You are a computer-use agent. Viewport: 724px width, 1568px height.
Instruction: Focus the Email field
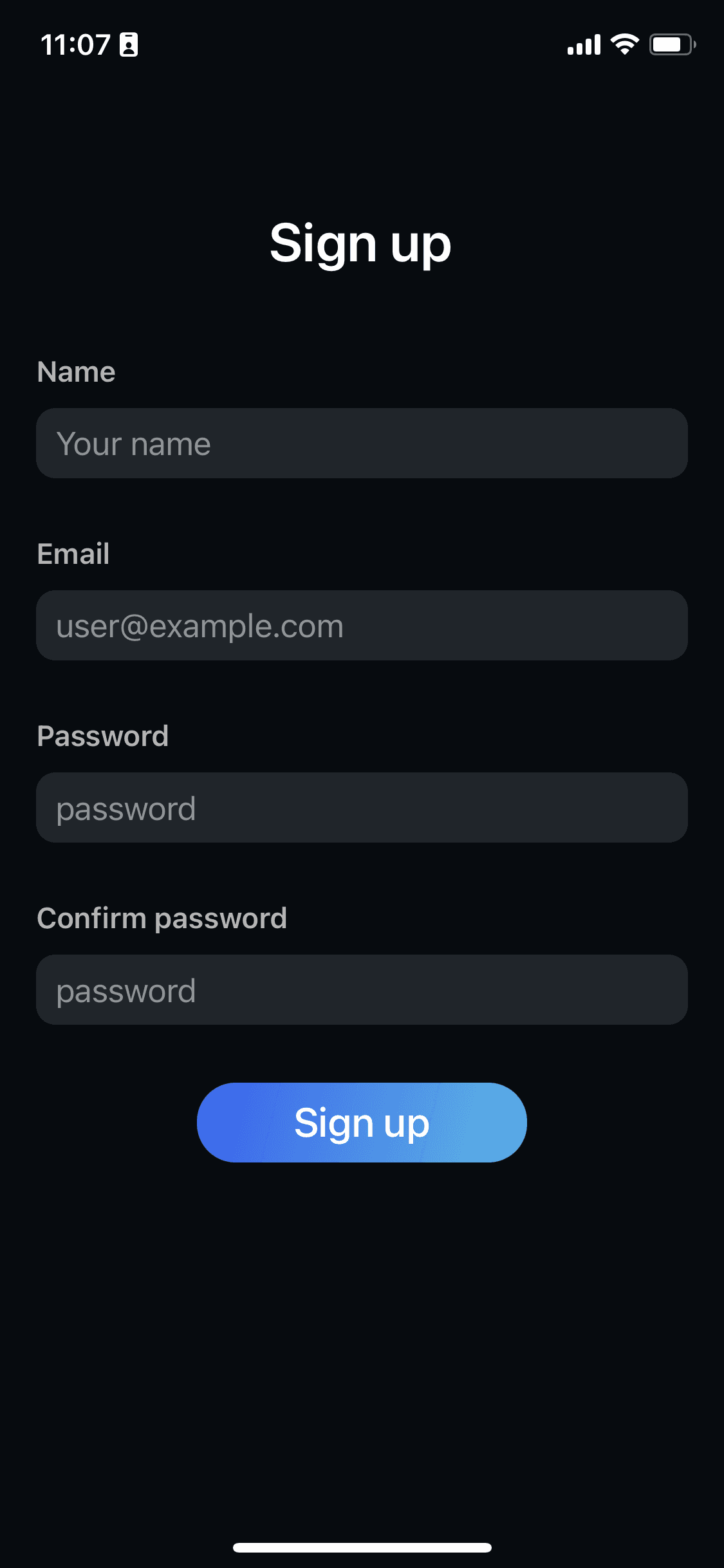[x=362, y=625]
